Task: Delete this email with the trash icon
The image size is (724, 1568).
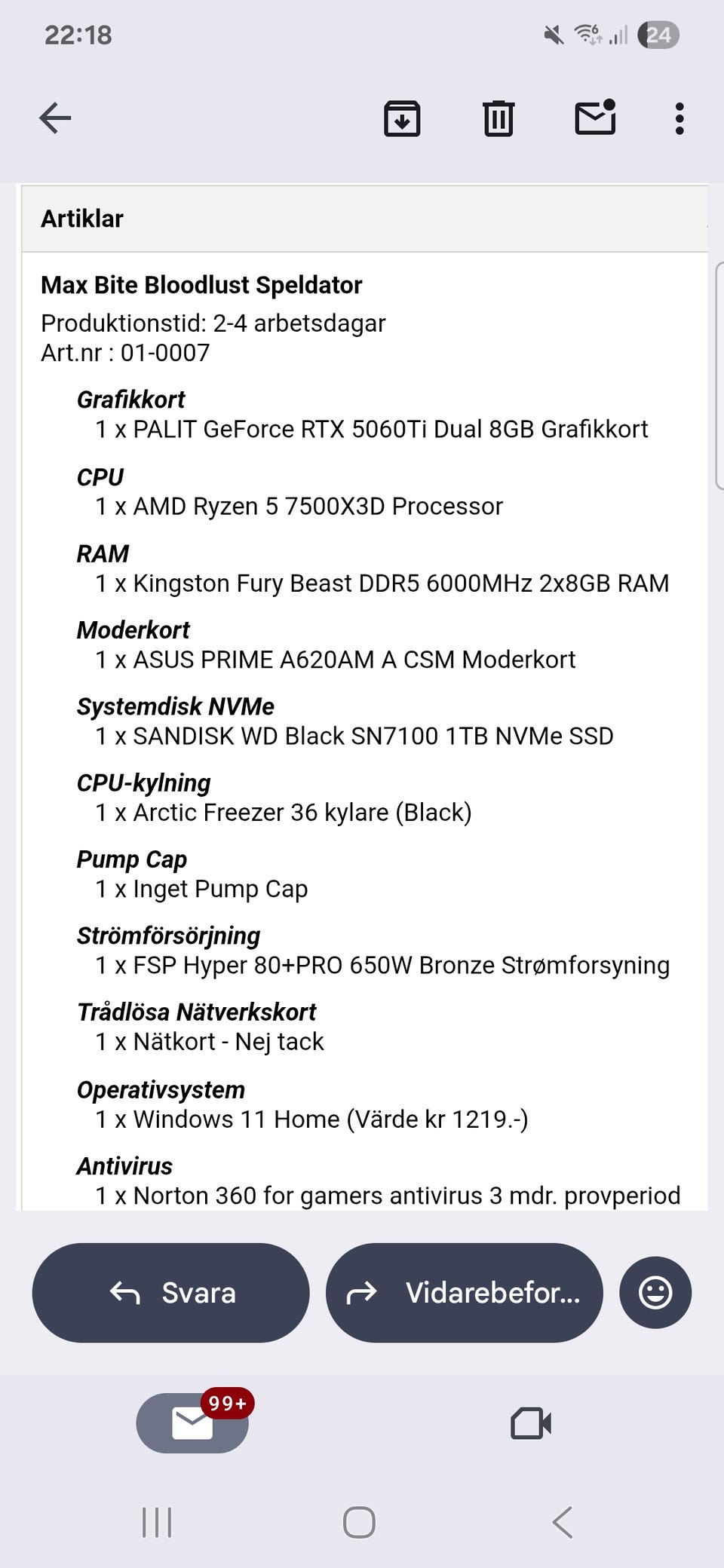Action: pos(499,118)
